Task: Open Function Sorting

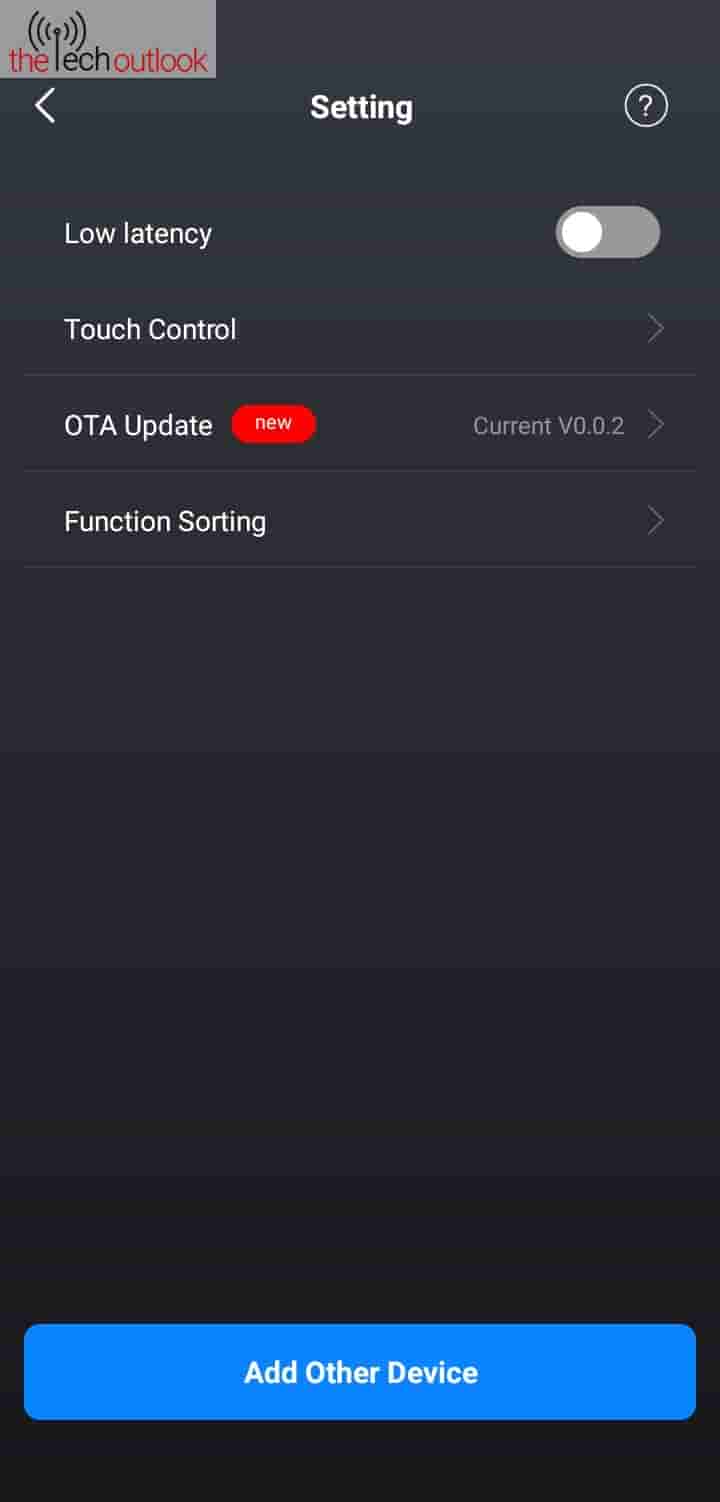Action: (x=360, y=521)
